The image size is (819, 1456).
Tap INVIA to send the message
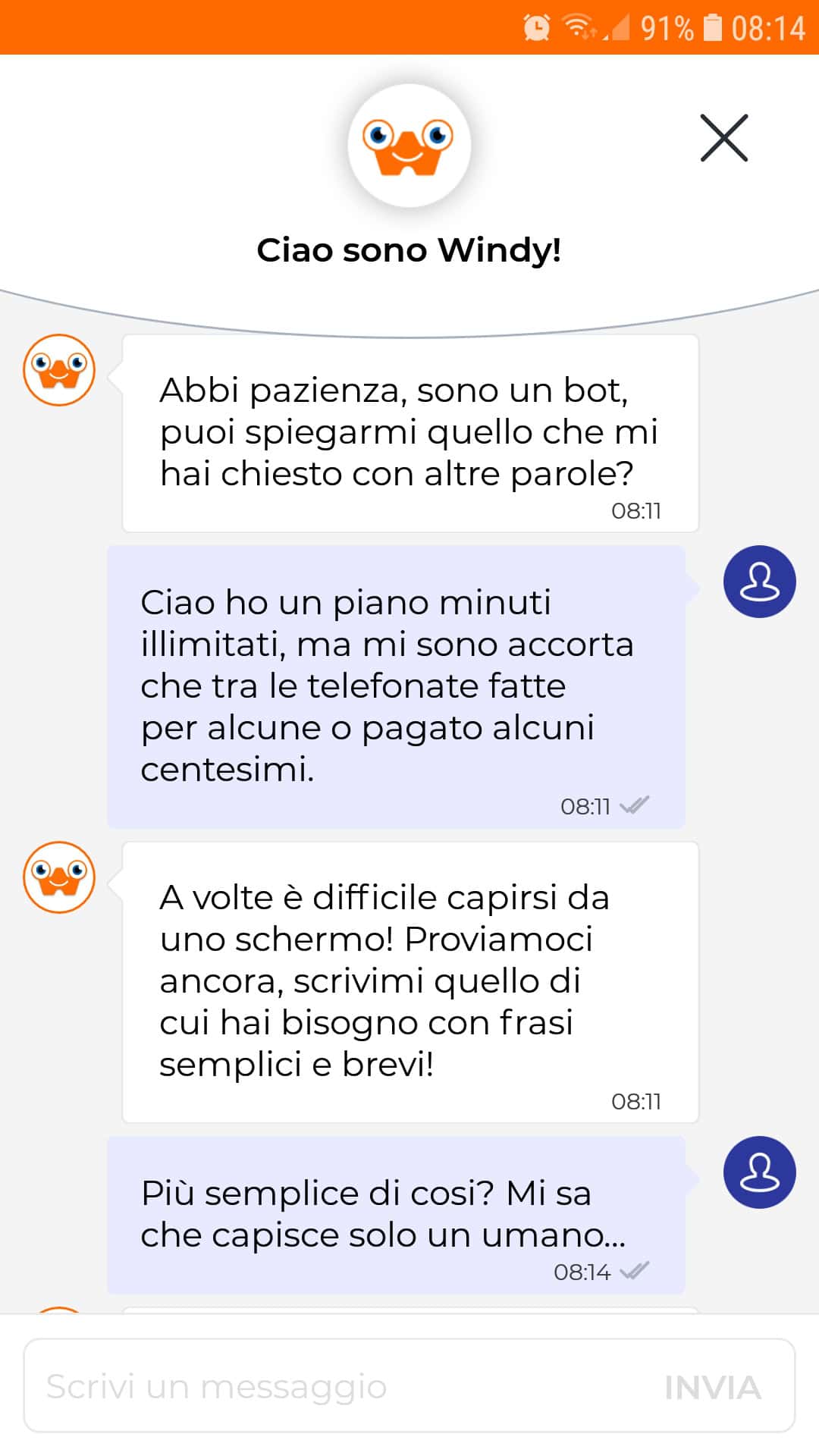click(712, 1387)
